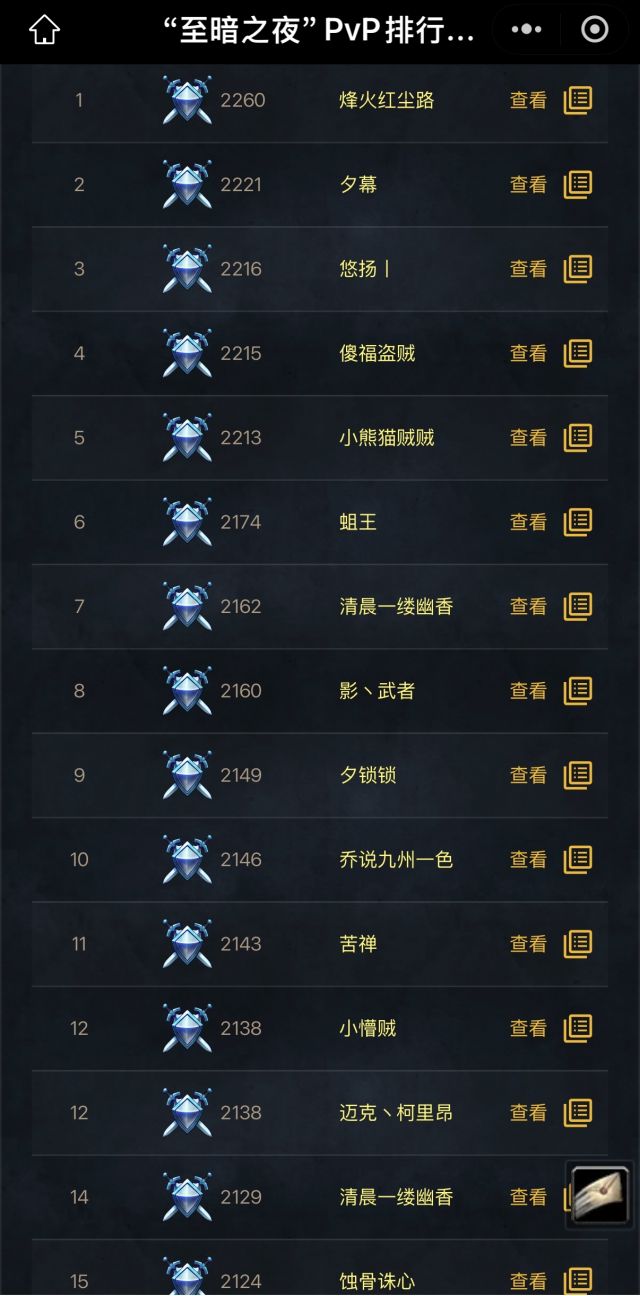Screen dimensions: 640x1296
Task: Open the list icon beside 蛆王
Action: coord(578,522)
